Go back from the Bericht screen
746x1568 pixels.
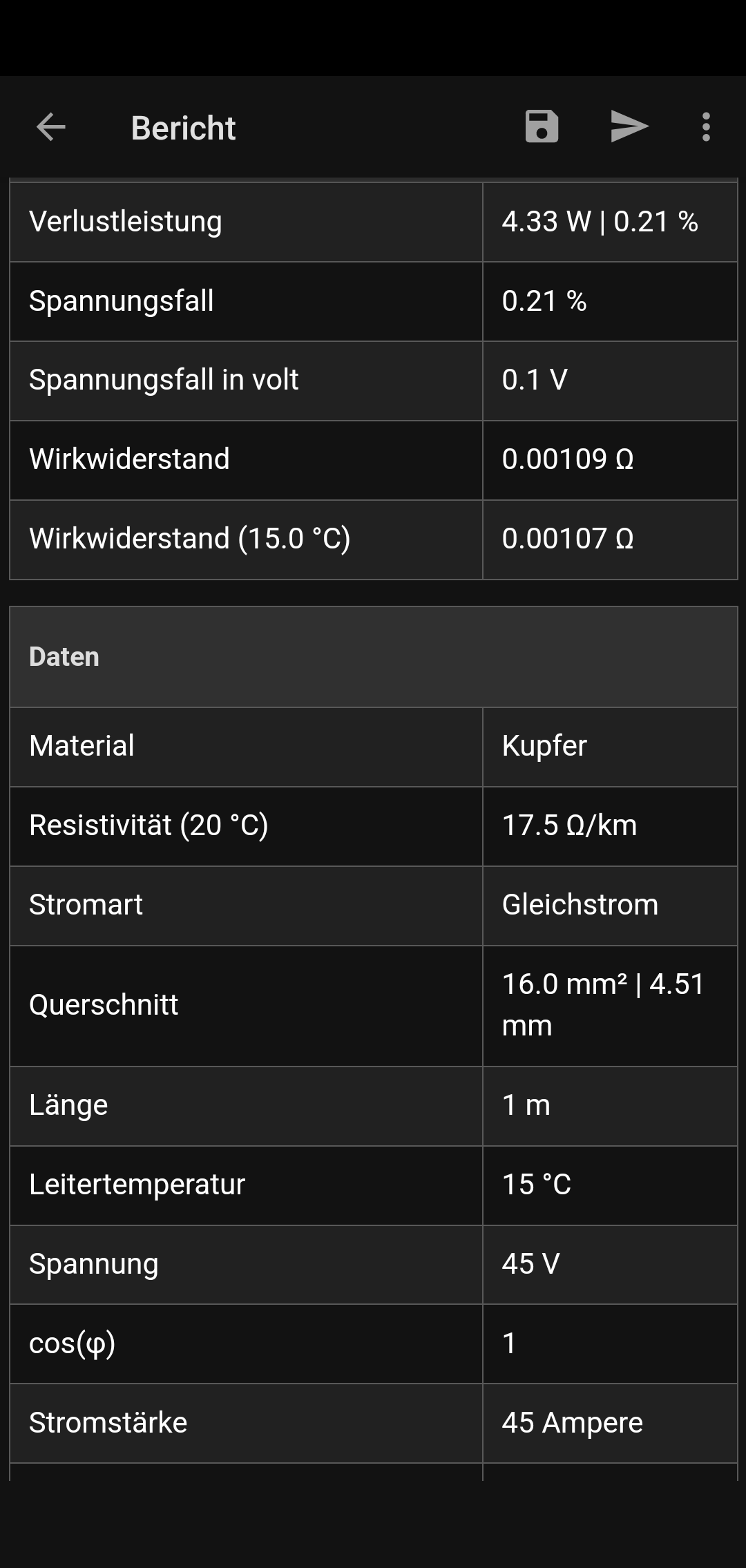[50, 128]
